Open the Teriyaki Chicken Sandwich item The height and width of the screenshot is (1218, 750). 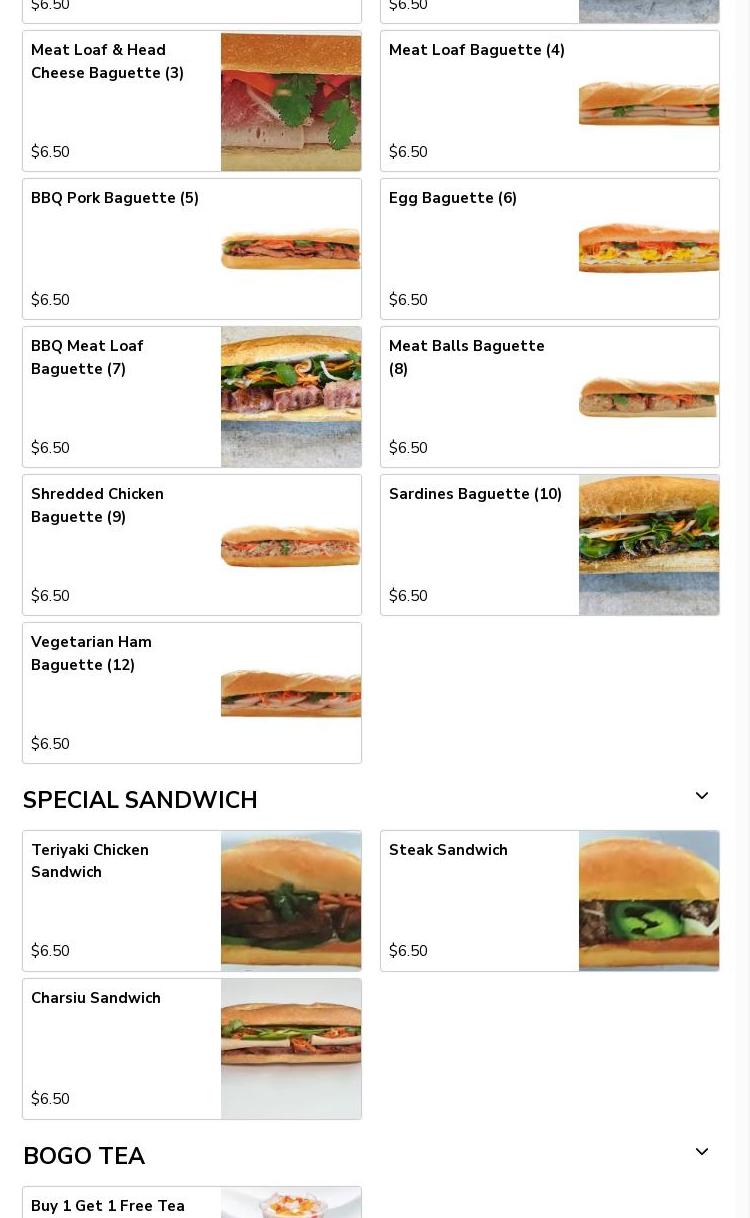(x=192, y=901)
